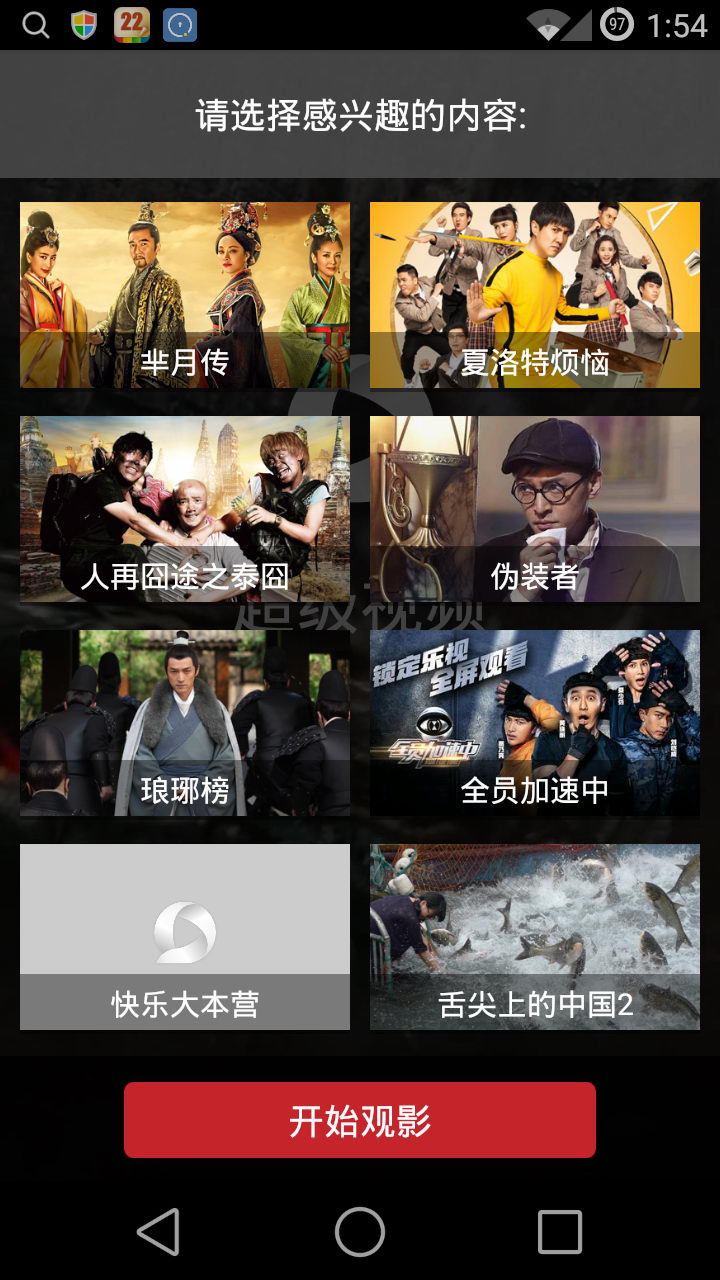Pick the 人再囧途之泰囧 tile
Screen dimensions: 720x1280
[x=185, y=509]
